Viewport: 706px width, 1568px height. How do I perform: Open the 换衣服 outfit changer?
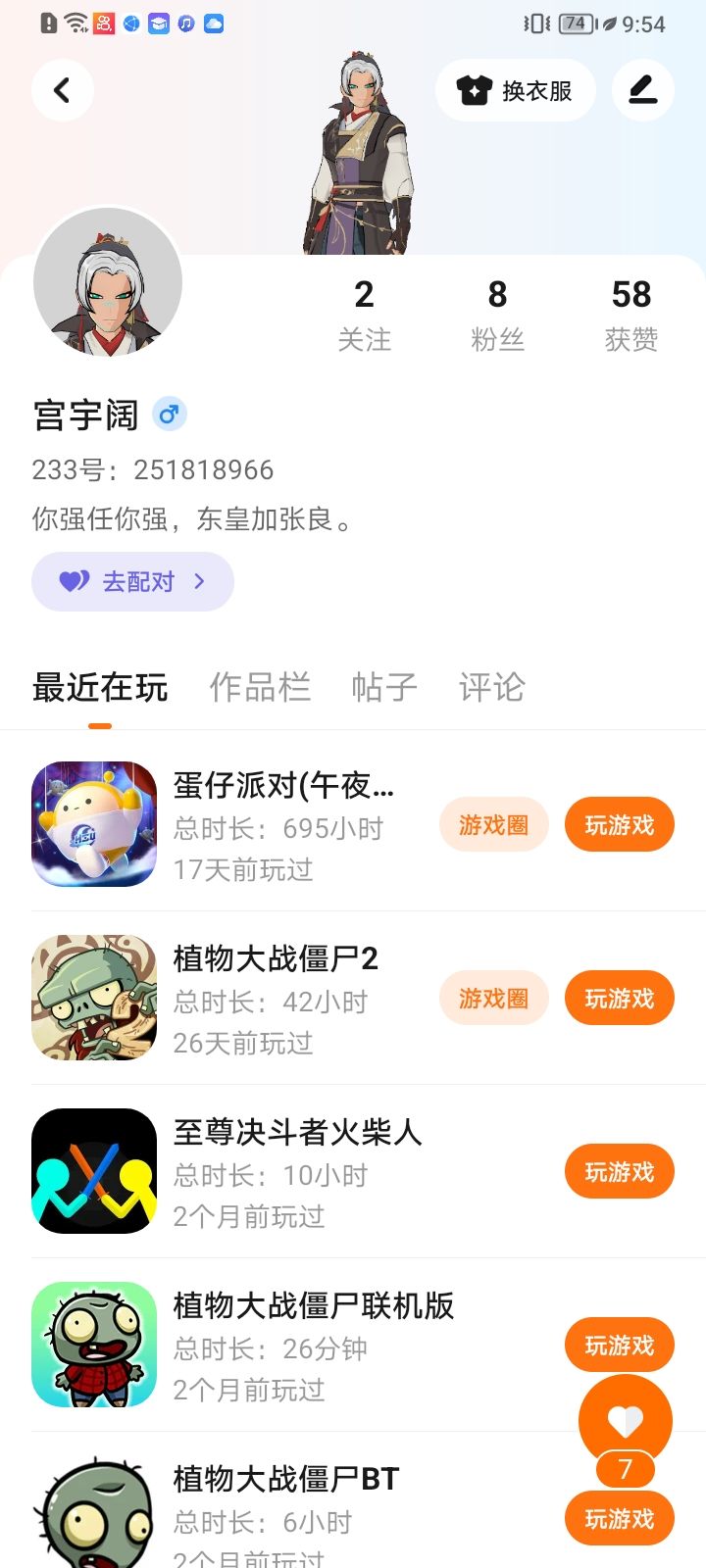click(x=515, y=90)
